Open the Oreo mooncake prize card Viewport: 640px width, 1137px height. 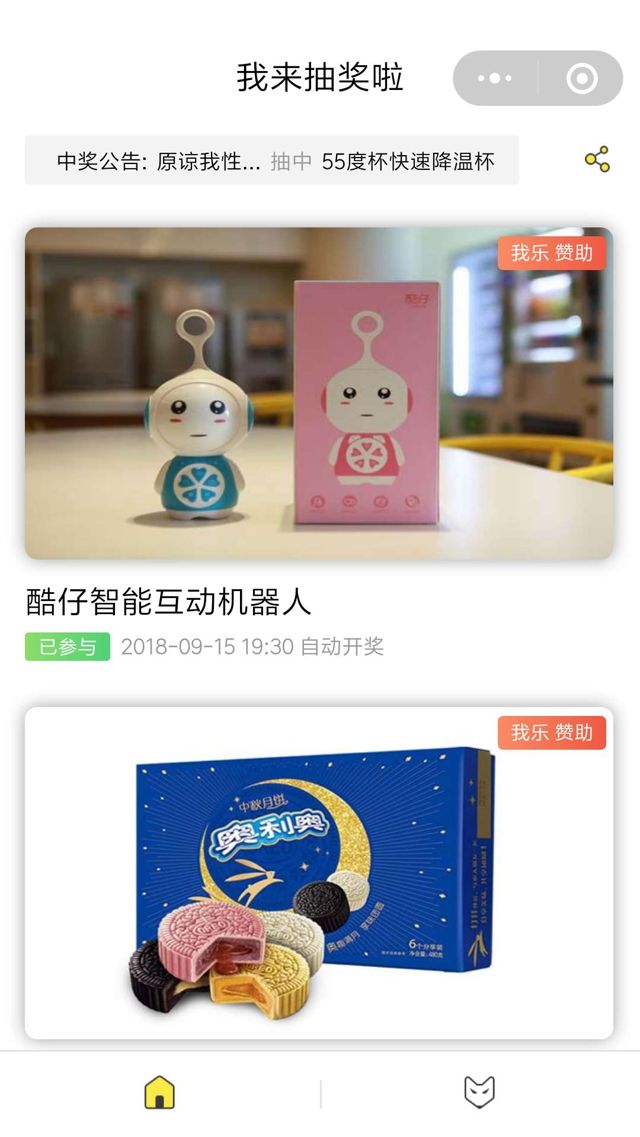click(319, 872)
